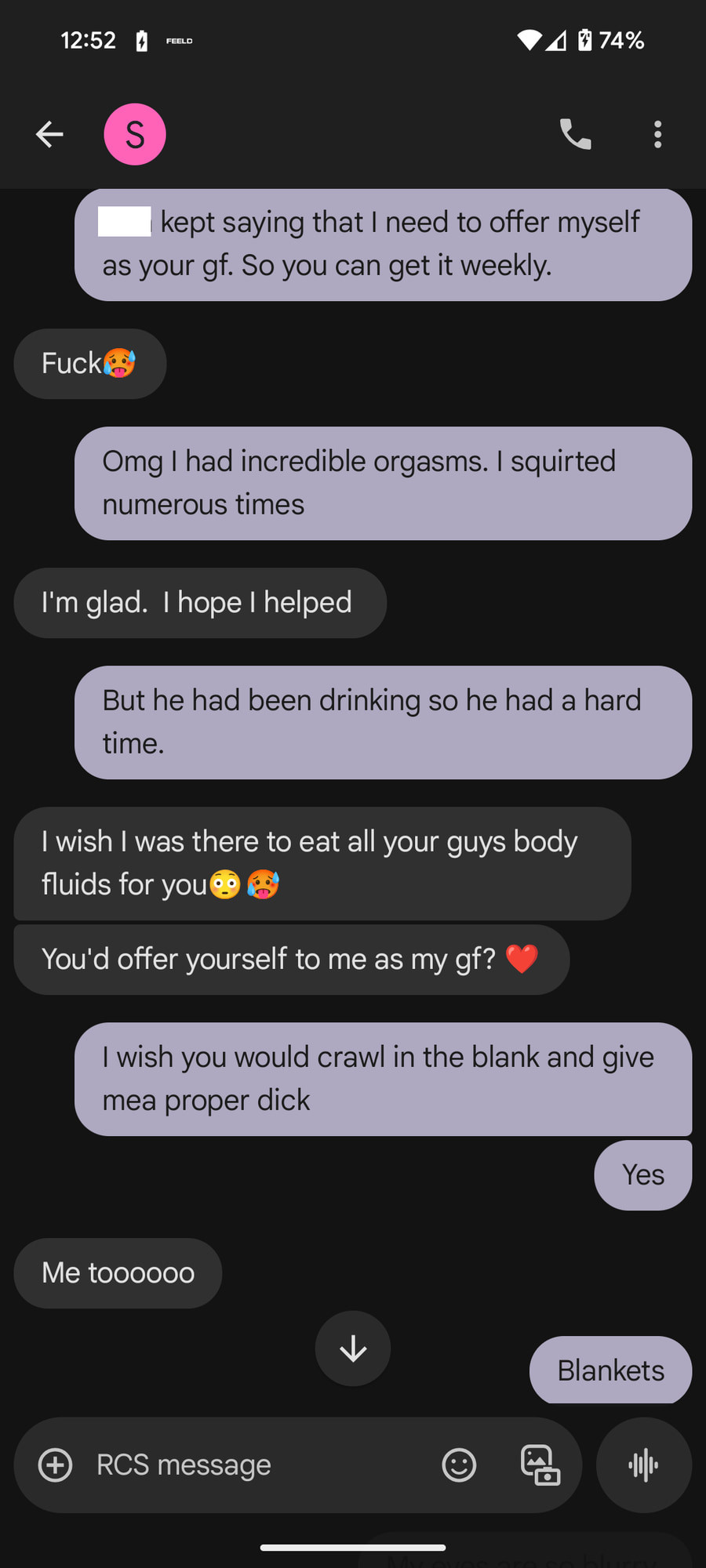Select the 'I'm glad. I hope I helped' bubble

[199, 602]
